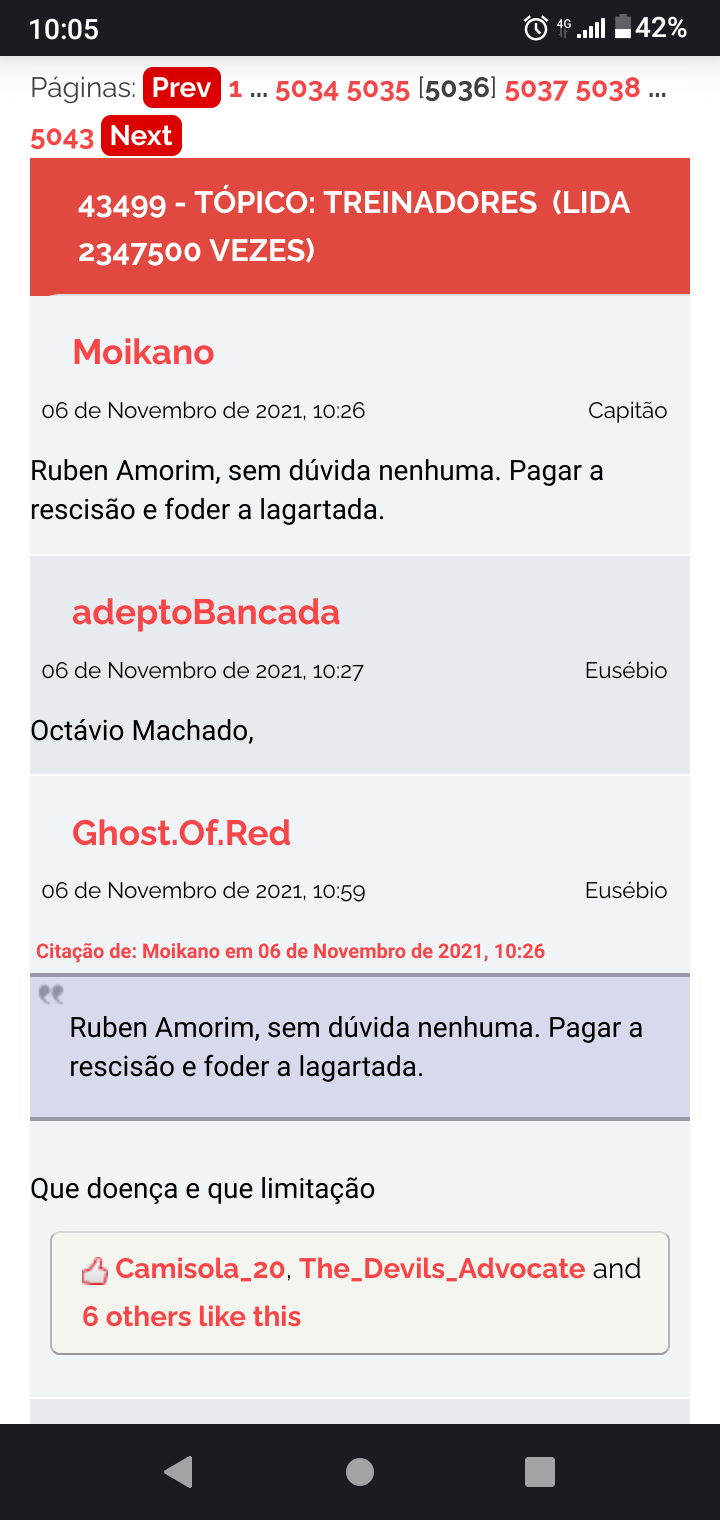
Task: View Moikano's profile
Action: click(x=143, y=352)
